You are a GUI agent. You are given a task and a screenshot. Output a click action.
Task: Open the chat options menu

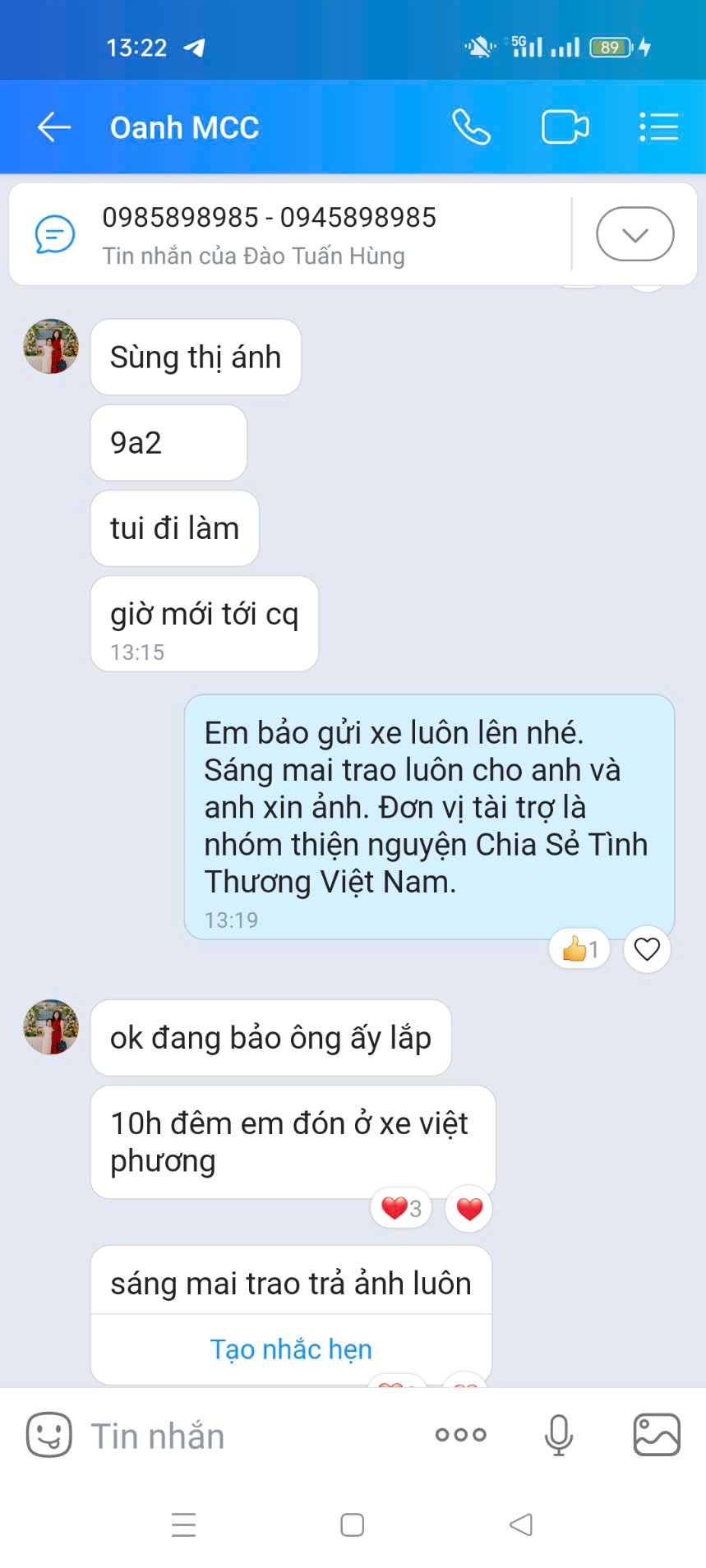tap(659, 127)
